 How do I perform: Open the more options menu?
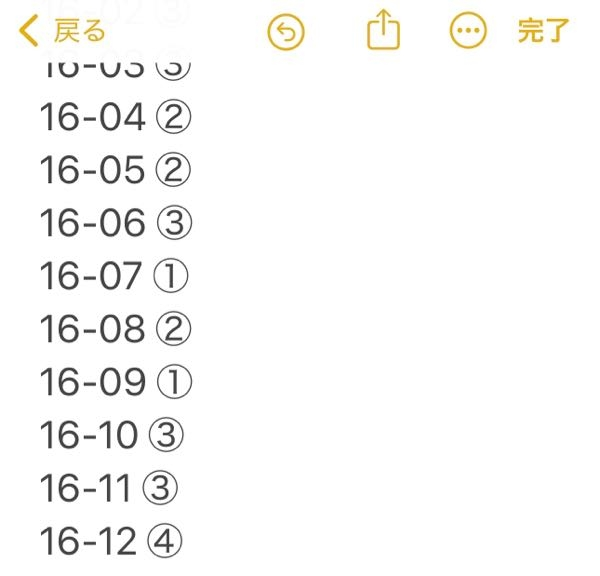466,32
